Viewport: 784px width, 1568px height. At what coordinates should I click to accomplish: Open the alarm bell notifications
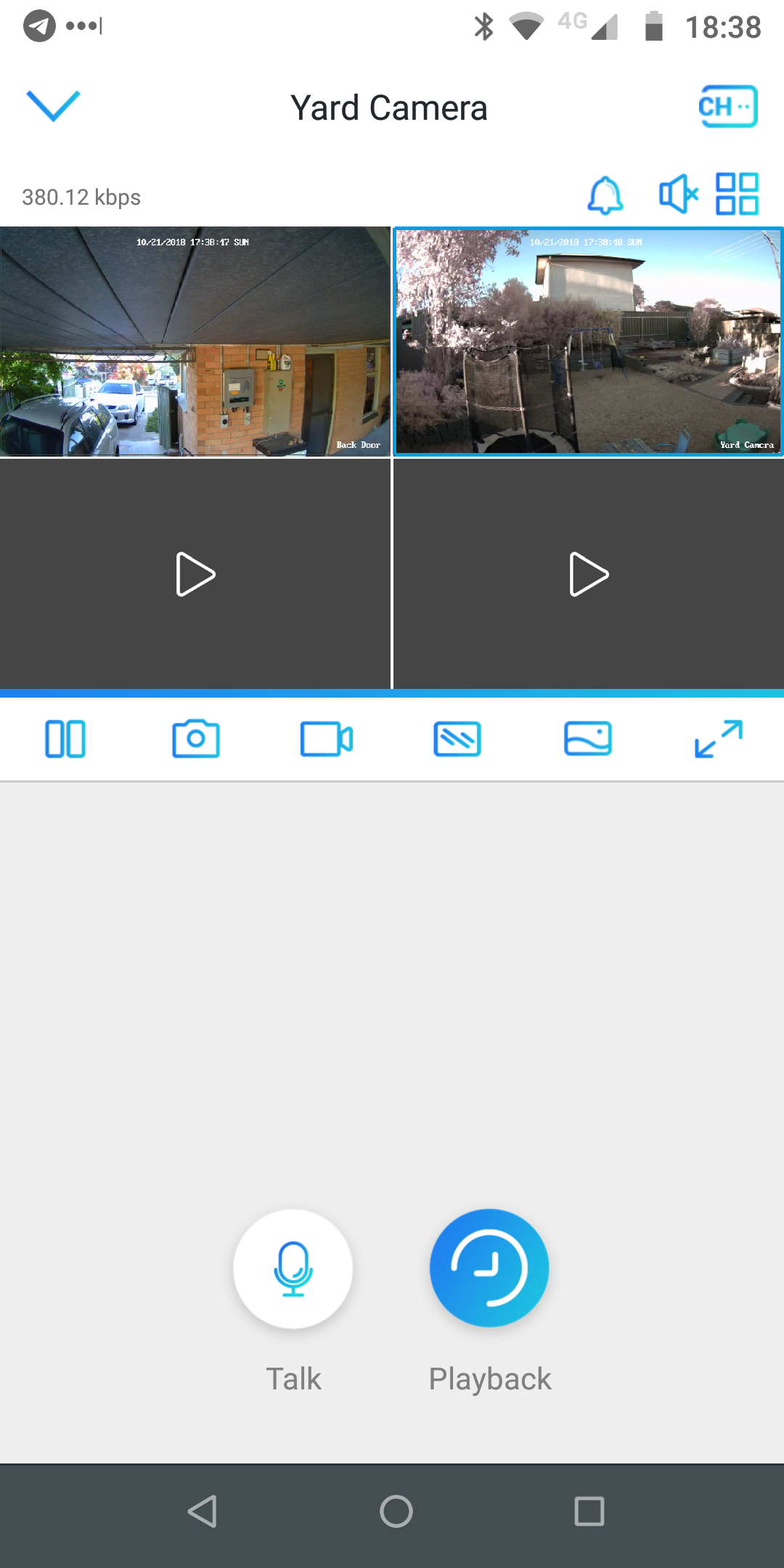605,195
